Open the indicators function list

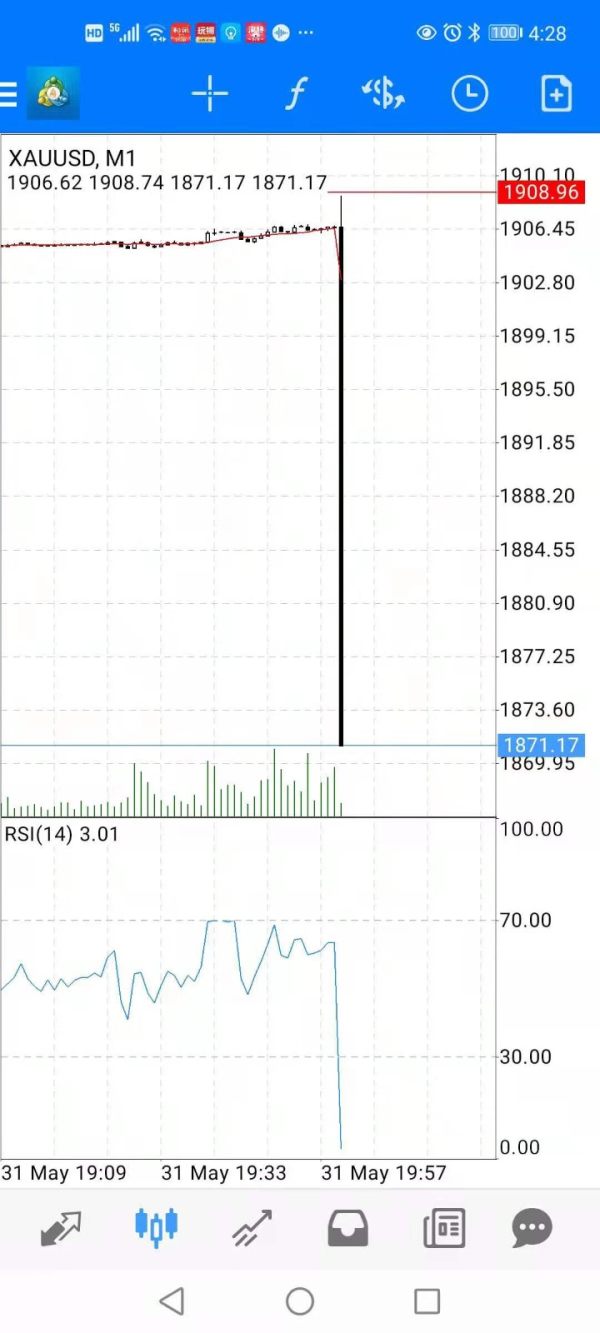(x=295, y=95)
